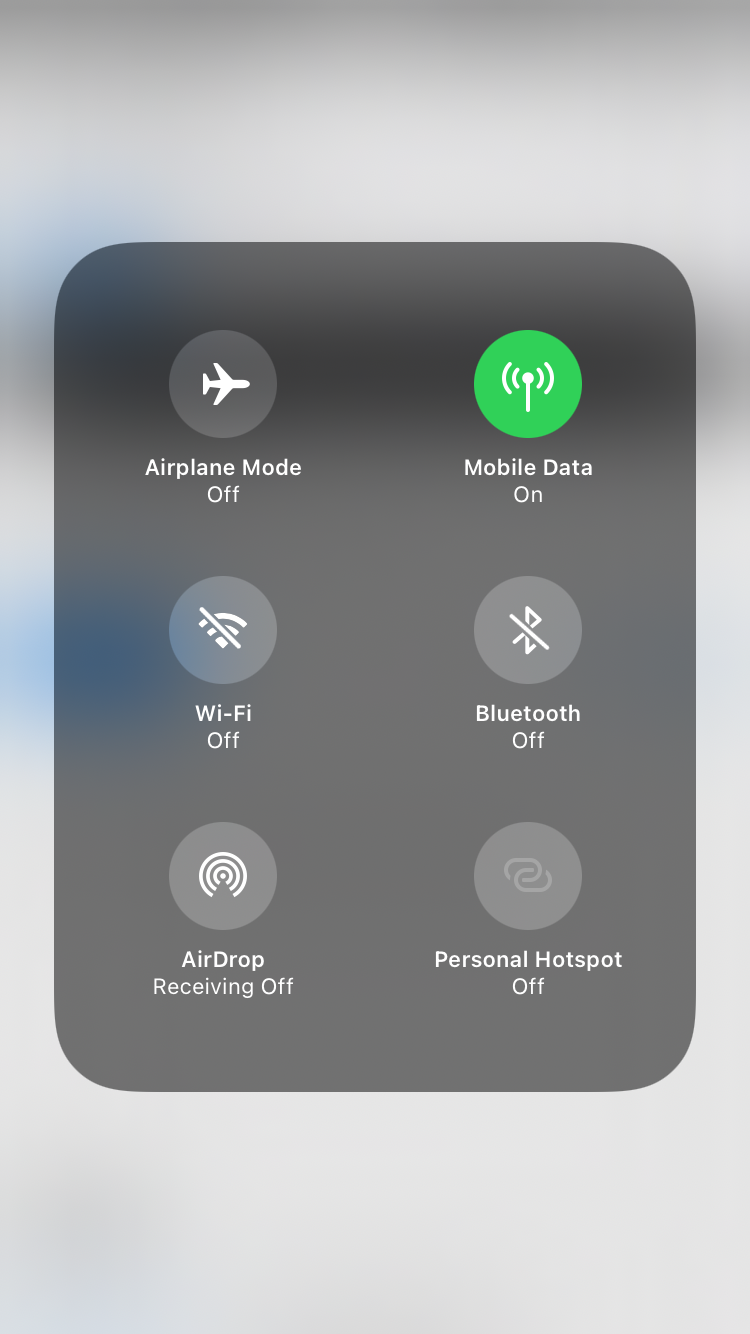
Task: Tap the On status under Mobile Data
Action: click(528, 494)
